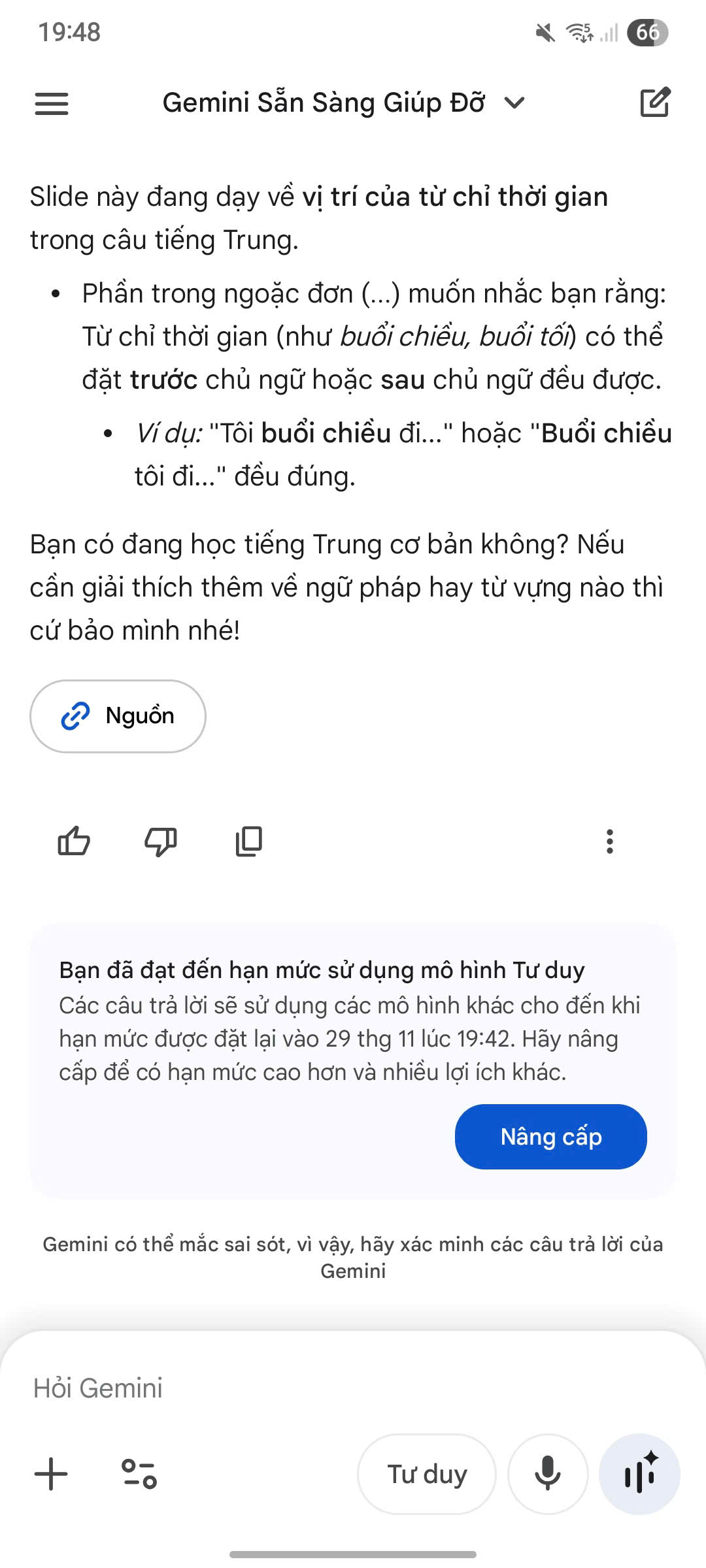Expand the model selector next to the title
Screen dimensions: 706x1568
pos(514,103)
